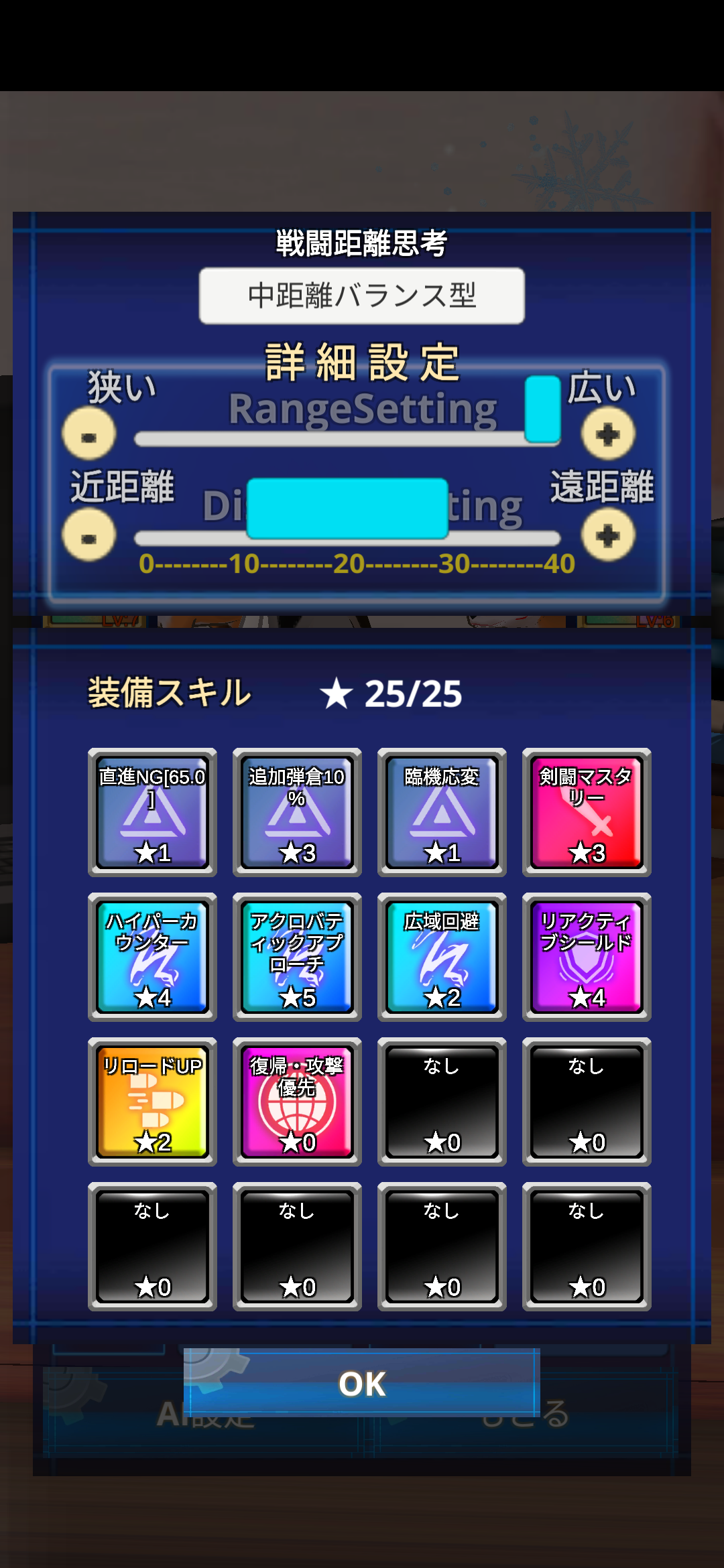Open the 中距離バランス型 combat distance selector
This screenshot has width=724, height=1568.
coord(362,296)
